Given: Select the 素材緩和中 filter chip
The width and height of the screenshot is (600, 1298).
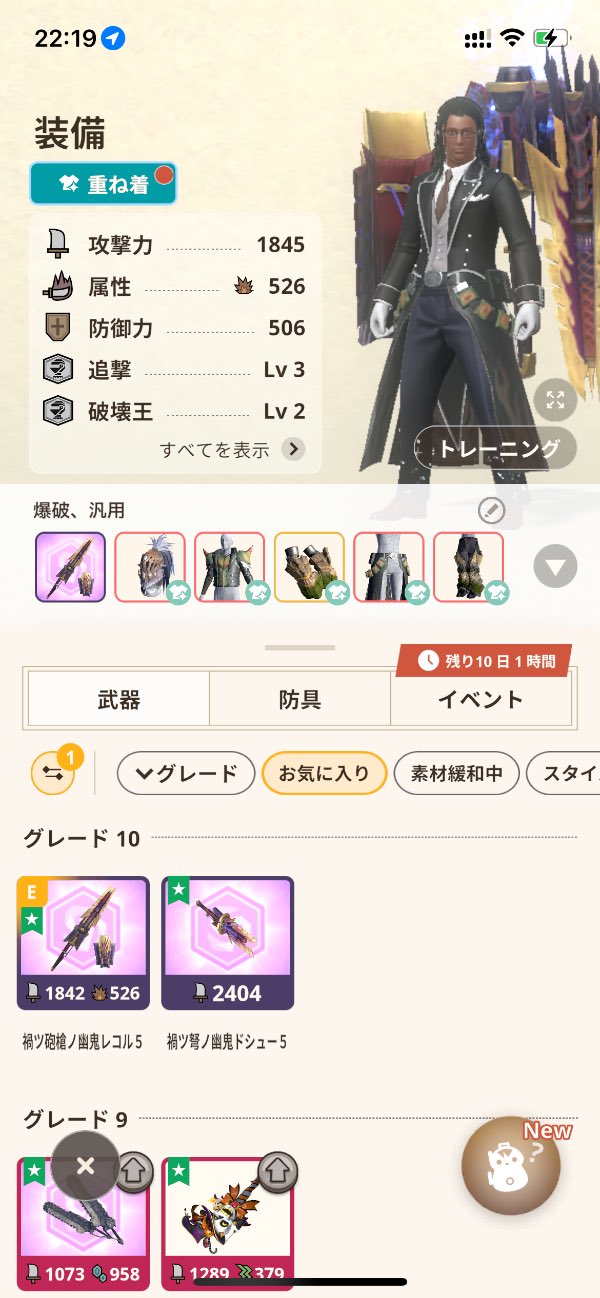Looking at the screenshot, I should (456, 773).
